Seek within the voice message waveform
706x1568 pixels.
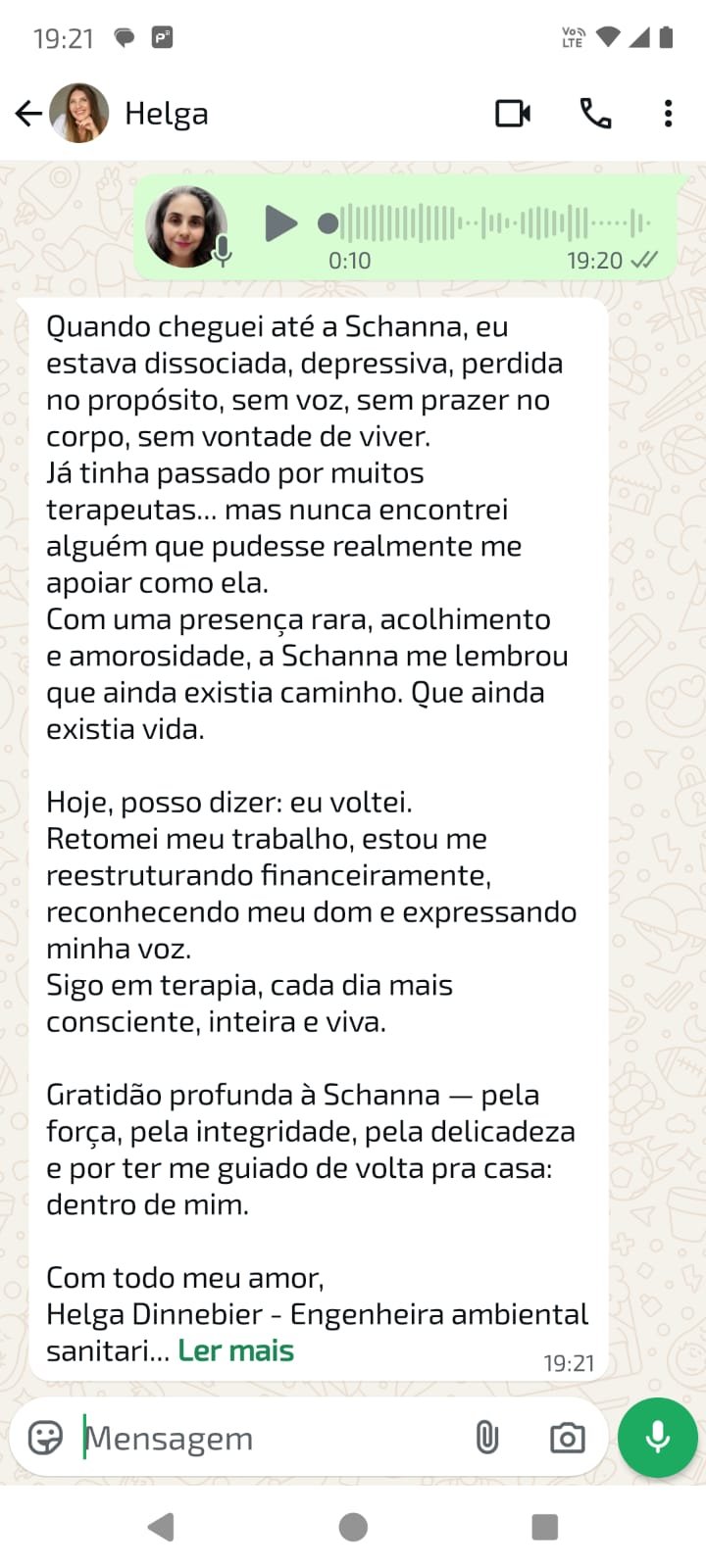pyautogui.click(x=484, y=223)
